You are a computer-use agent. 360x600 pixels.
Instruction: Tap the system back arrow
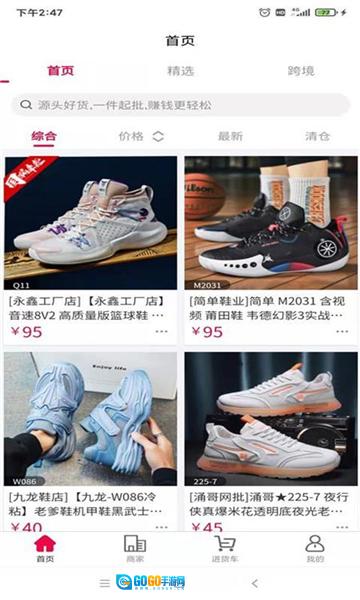[255, 583]
